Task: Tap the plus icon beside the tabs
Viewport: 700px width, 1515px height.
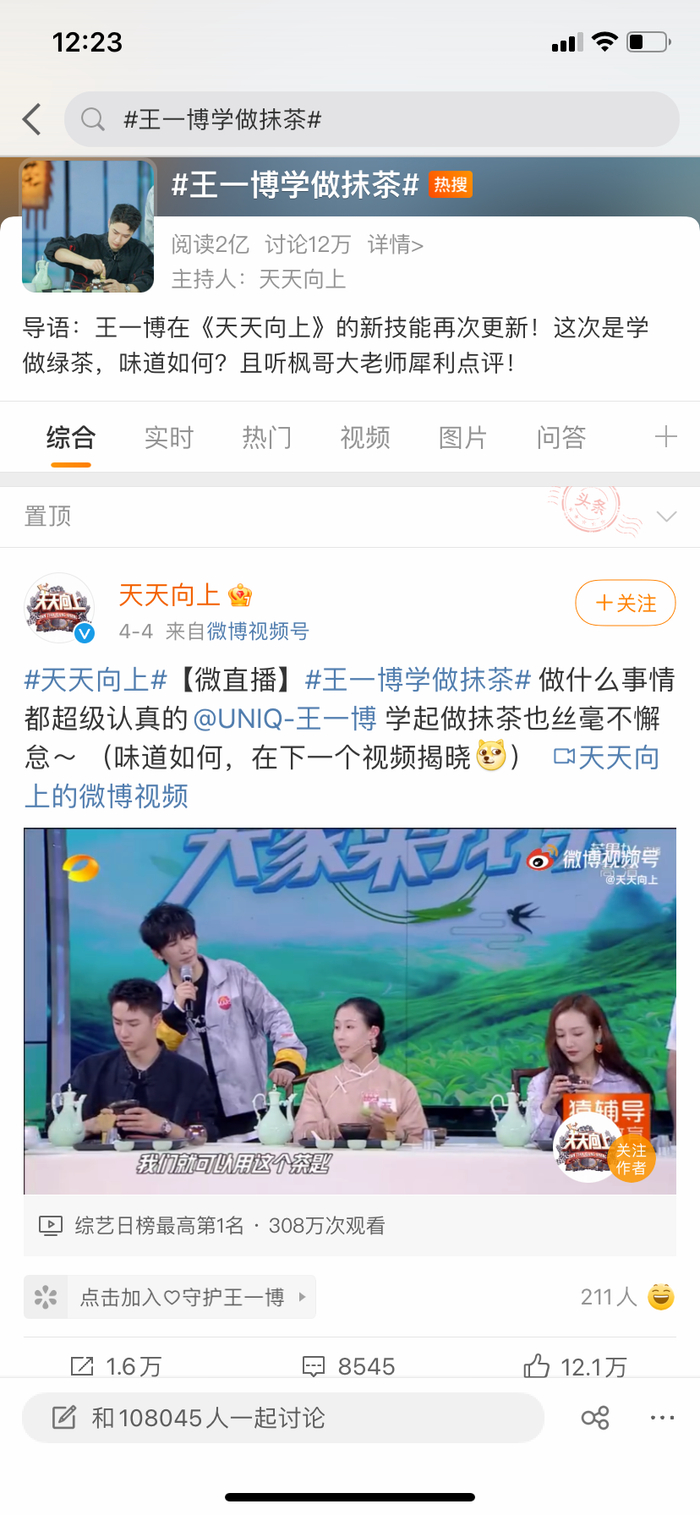Action: [665, 436]
